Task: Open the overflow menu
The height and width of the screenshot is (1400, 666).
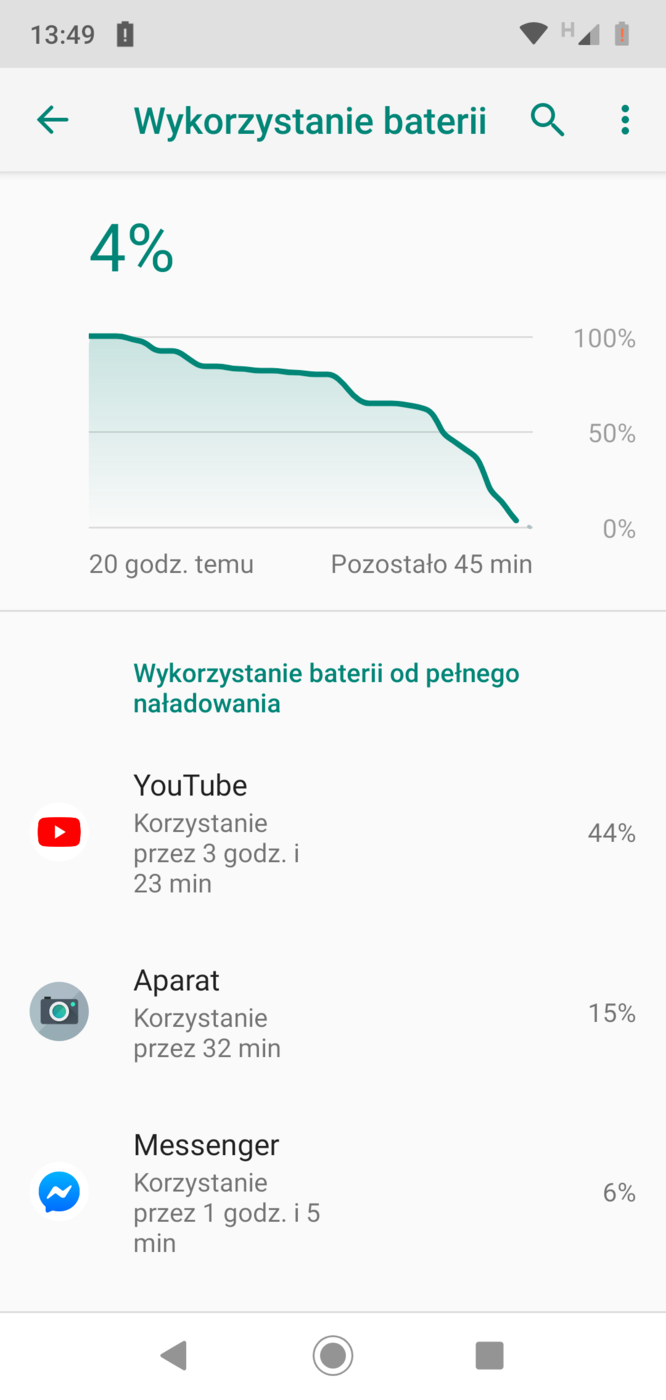Action: point(625,120)
